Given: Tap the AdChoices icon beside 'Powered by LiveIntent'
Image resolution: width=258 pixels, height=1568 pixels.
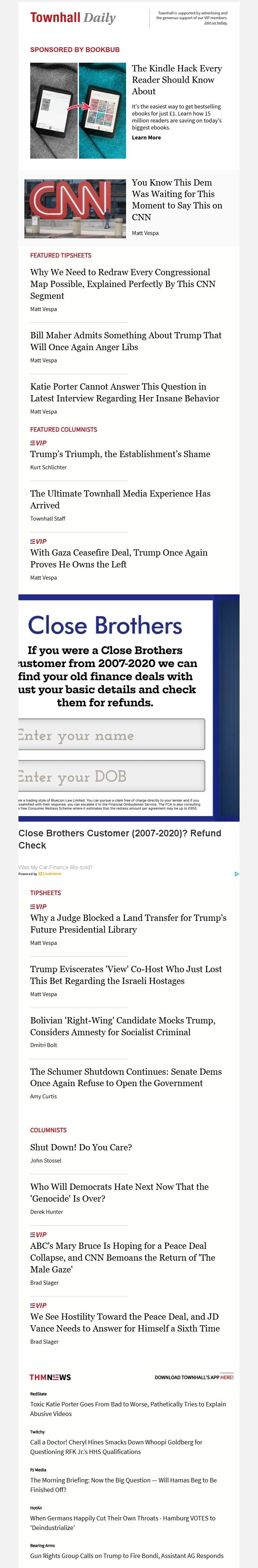Looking at the screenshot, I should (x=237, y=874).
